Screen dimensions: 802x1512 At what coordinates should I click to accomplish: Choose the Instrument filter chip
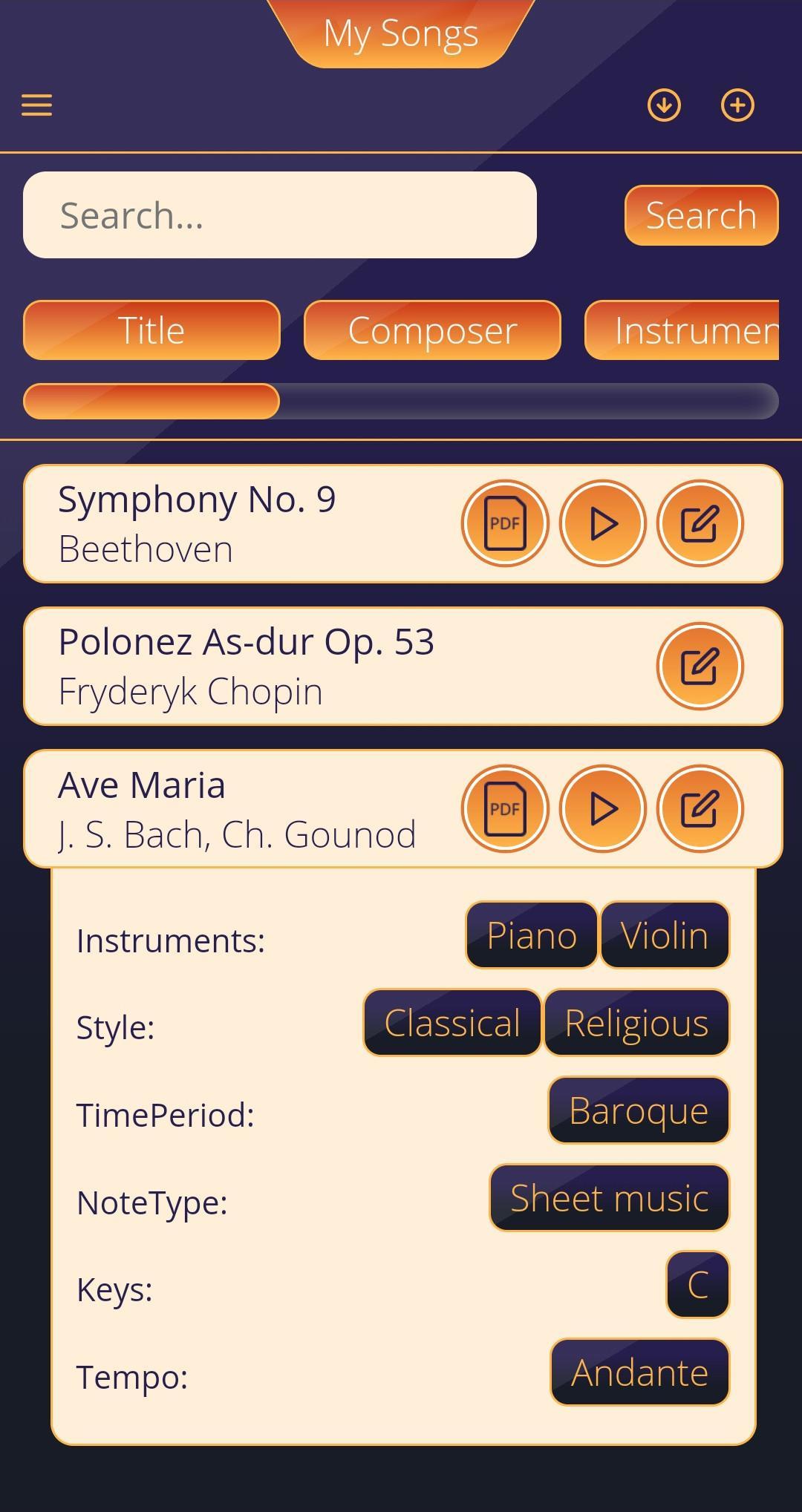pyautogui.click(x=683, y=330)
